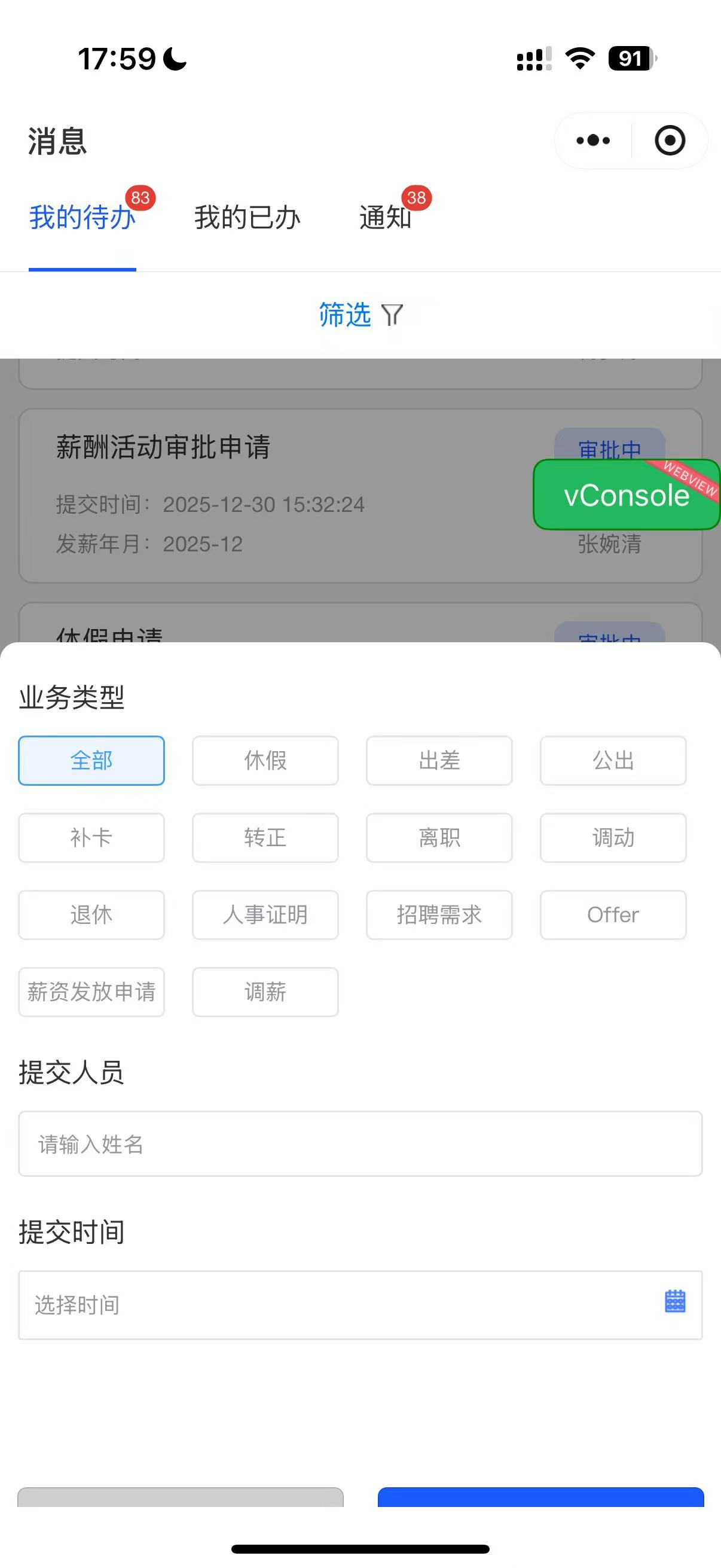Close the mini program via target icon
Screen dimensions: 721x1568
coord(670,141)
